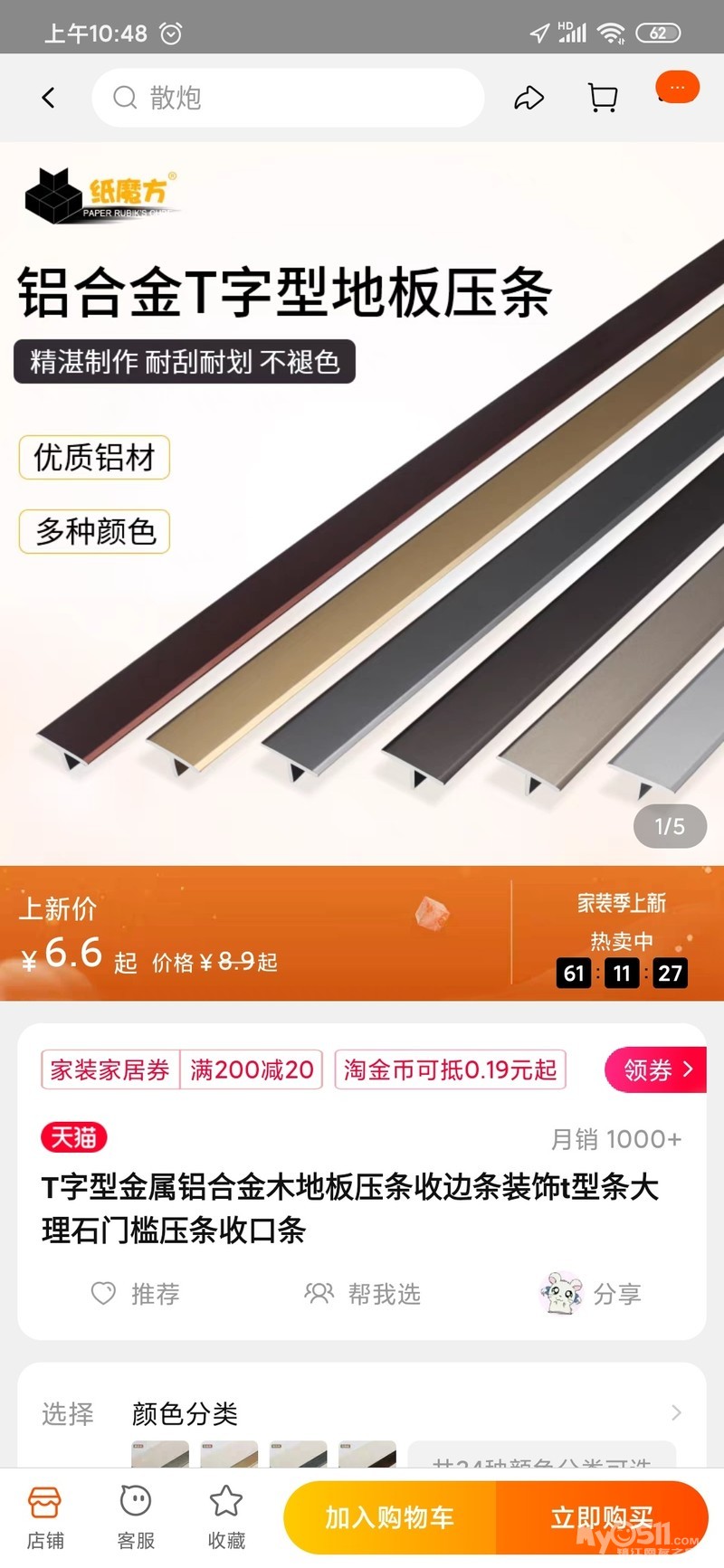Tap 推荐 to recommend the product
The image size is (724, 1568).
click(x=136, y=1294)
